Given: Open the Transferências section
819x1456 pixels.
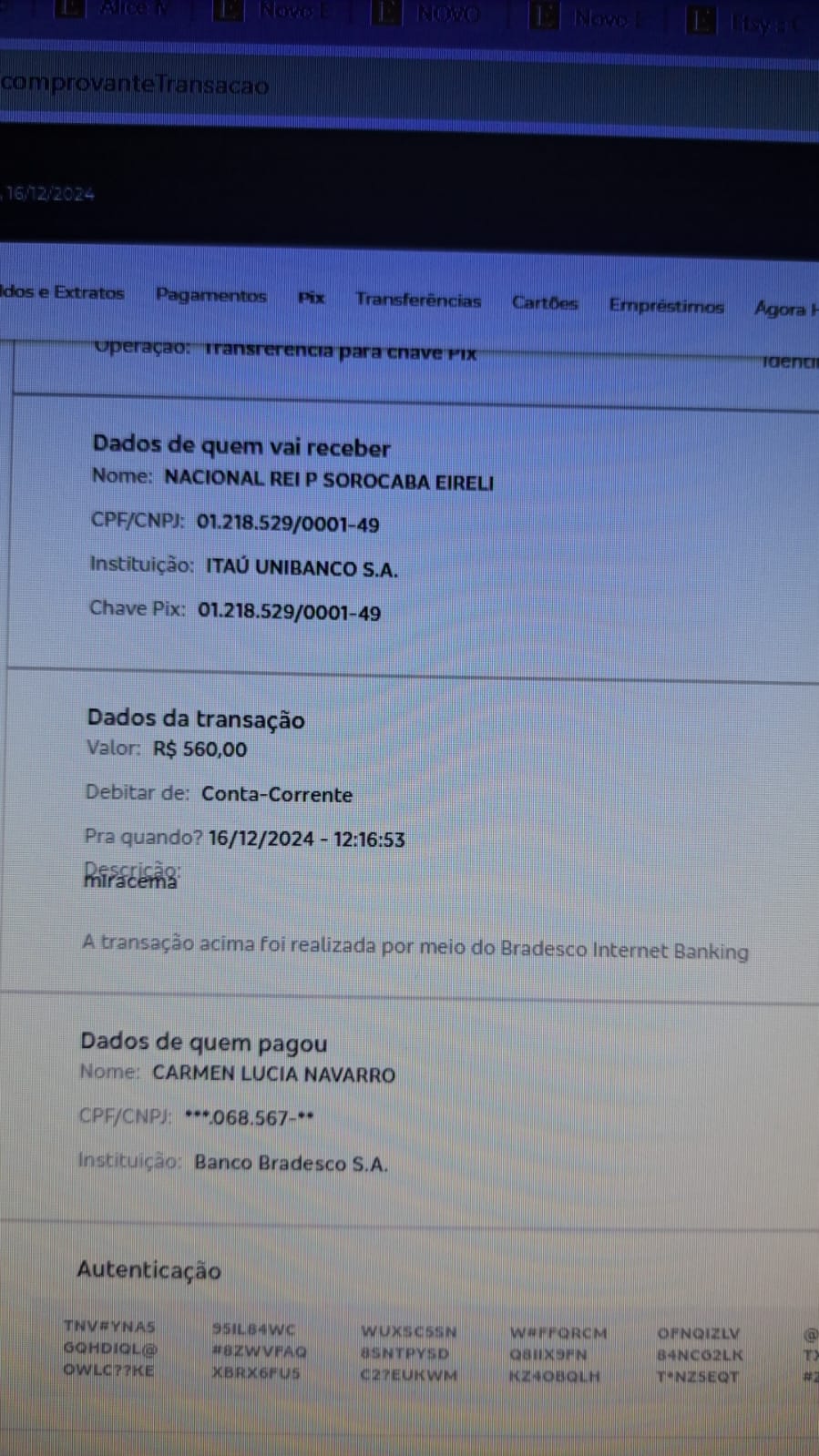Looking at the screenshot, I should 418,300.
